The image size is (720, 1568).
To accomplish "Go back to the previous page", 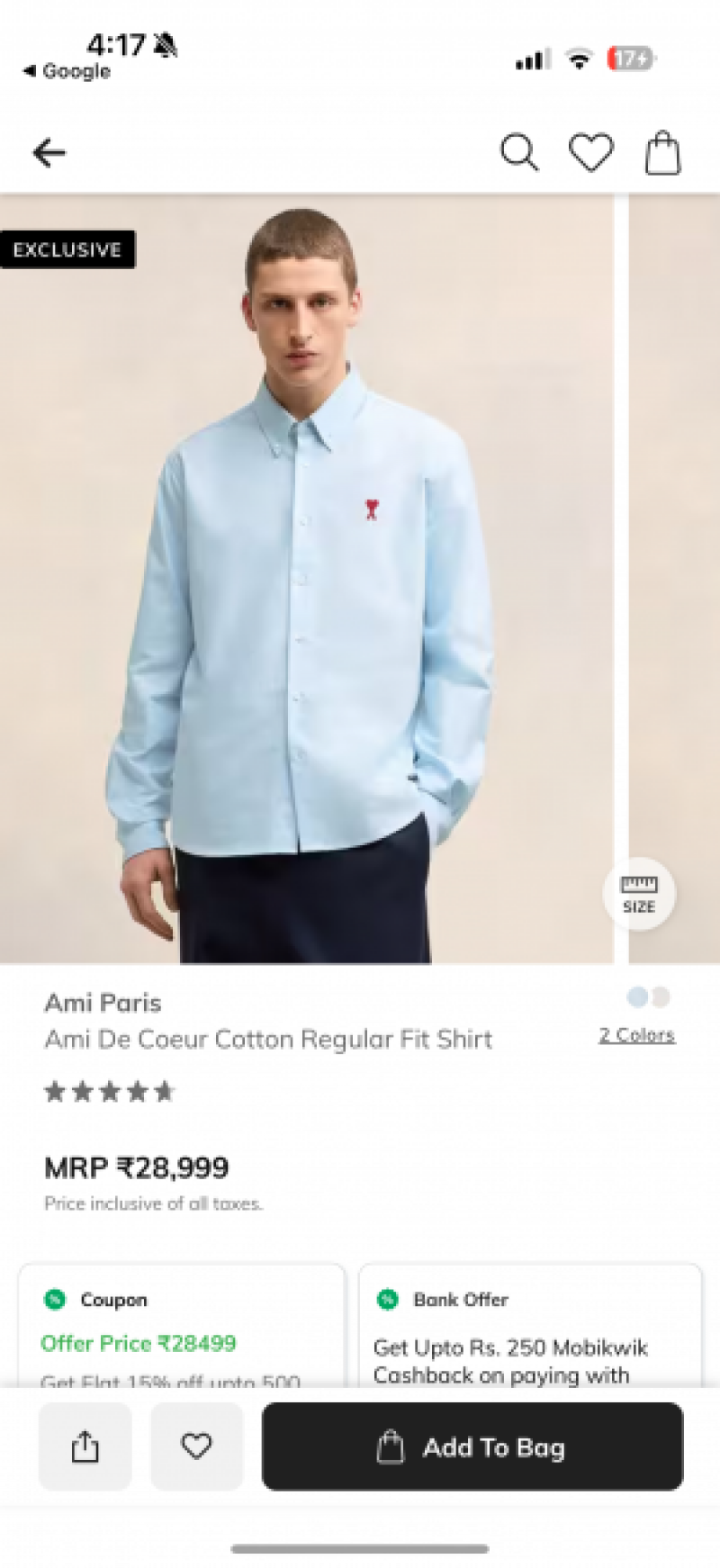I will pyautogui.click(x=49, y=153).
